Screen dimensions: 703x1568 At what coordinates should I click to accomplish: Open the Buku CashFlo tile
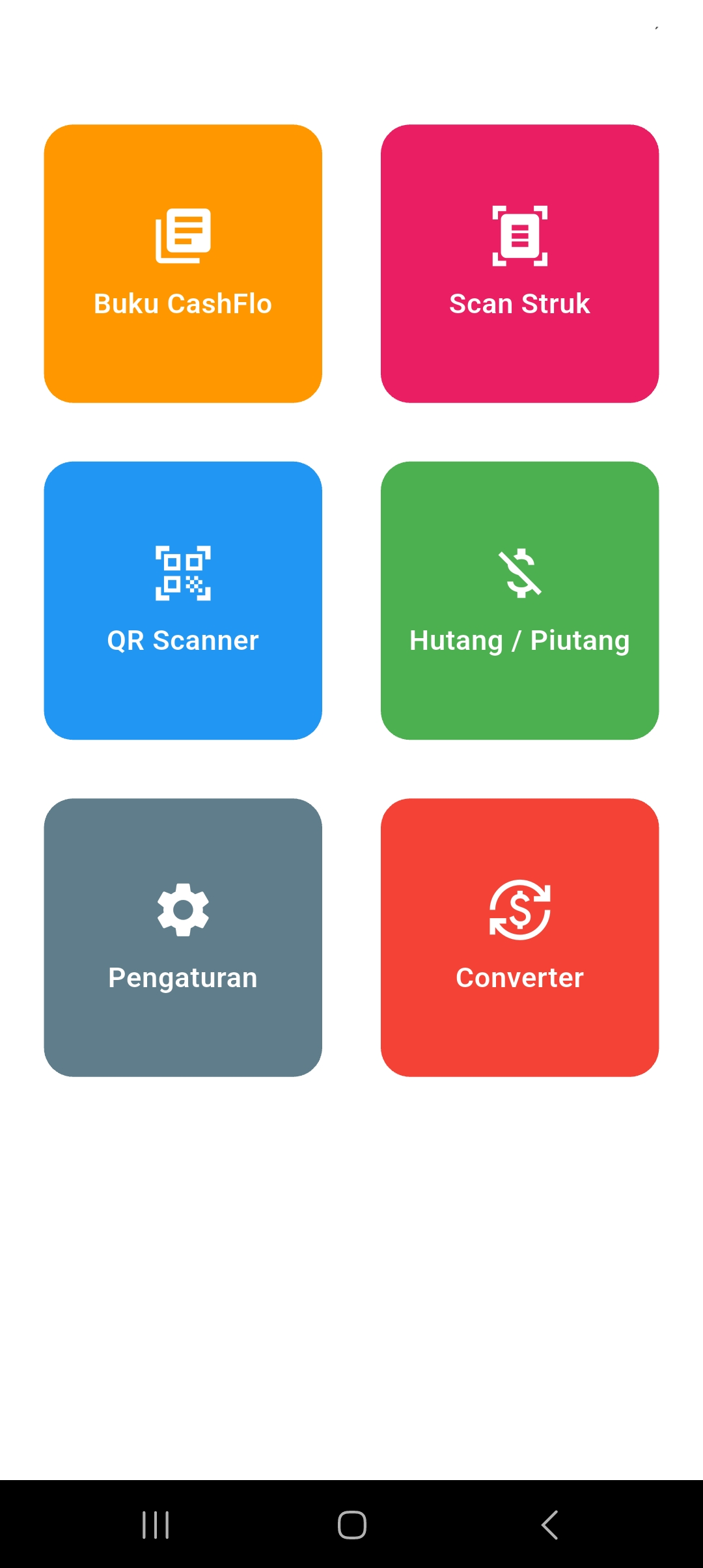pos(183,264)
